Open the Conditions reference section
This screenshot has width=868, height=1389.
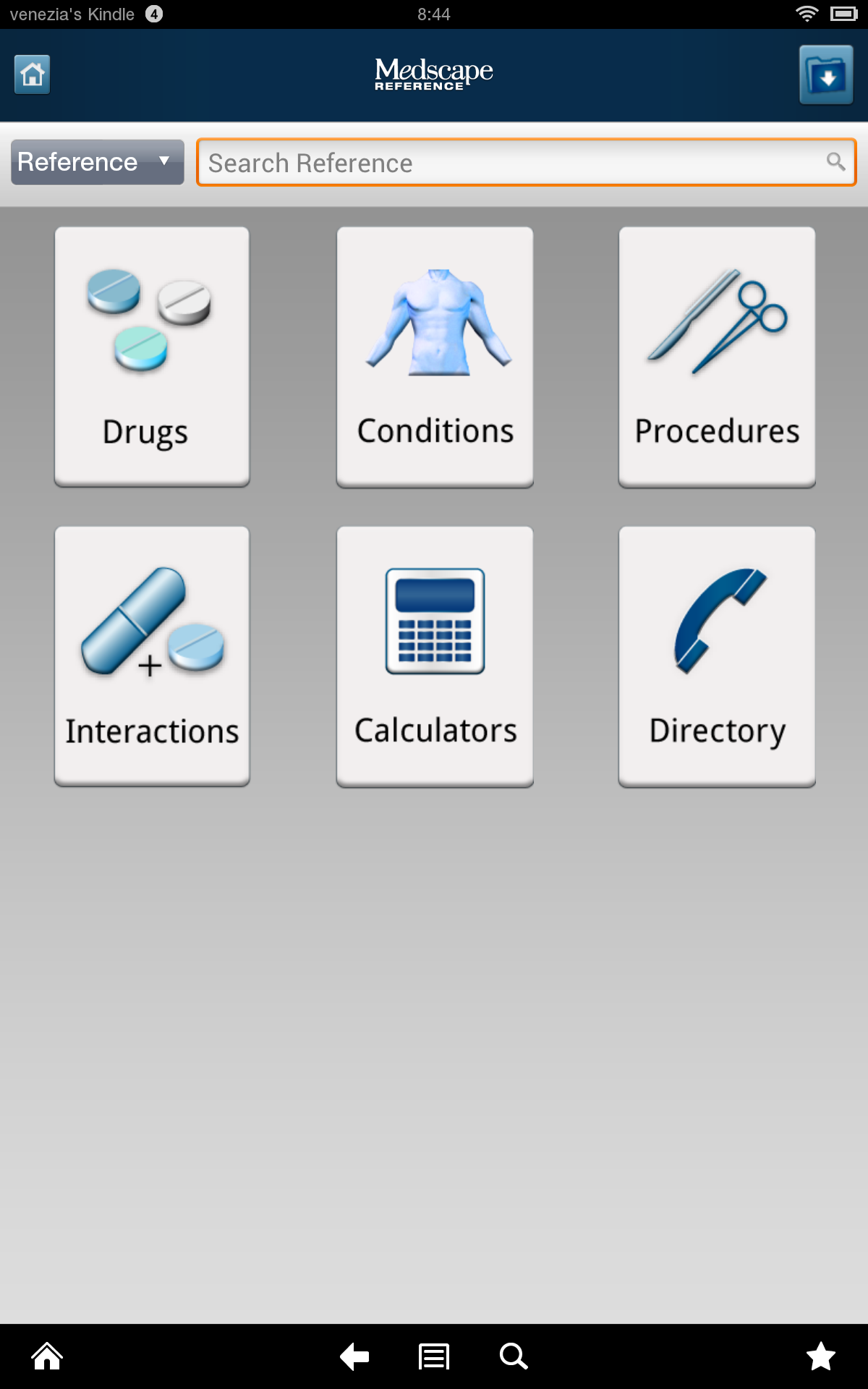(435, 356)
